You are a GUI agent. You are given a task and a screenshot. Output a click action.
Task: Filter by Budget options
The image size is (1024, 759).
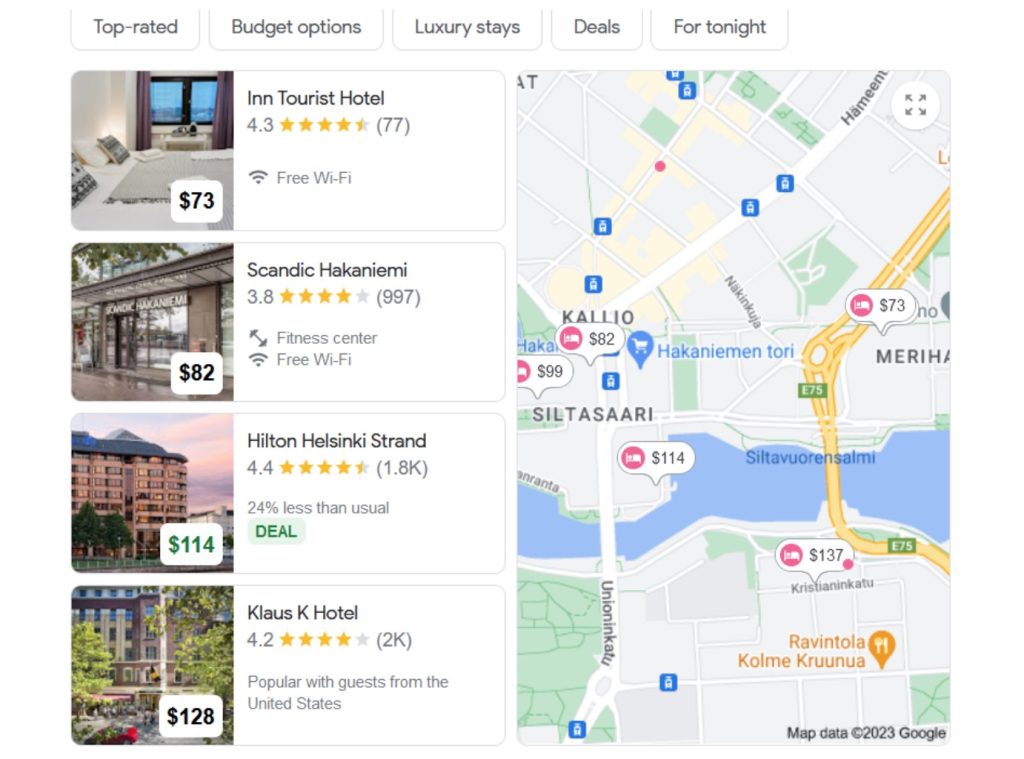tap(296, 27)
